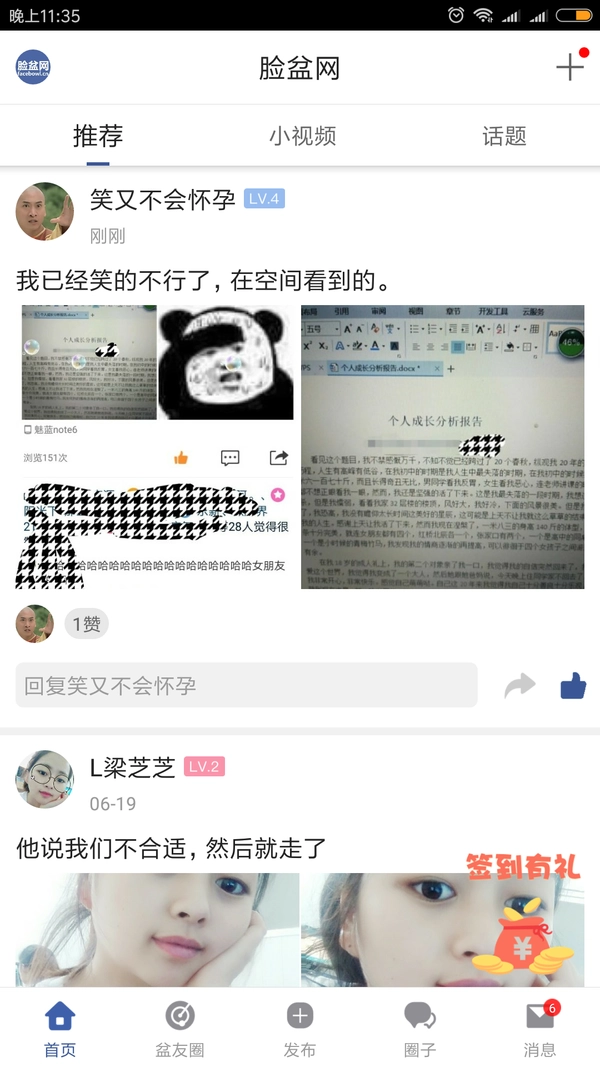This screenshot has height=1067, width=600.
Task: Like 笑又不会怀孕's post
Action: point(573,685)
